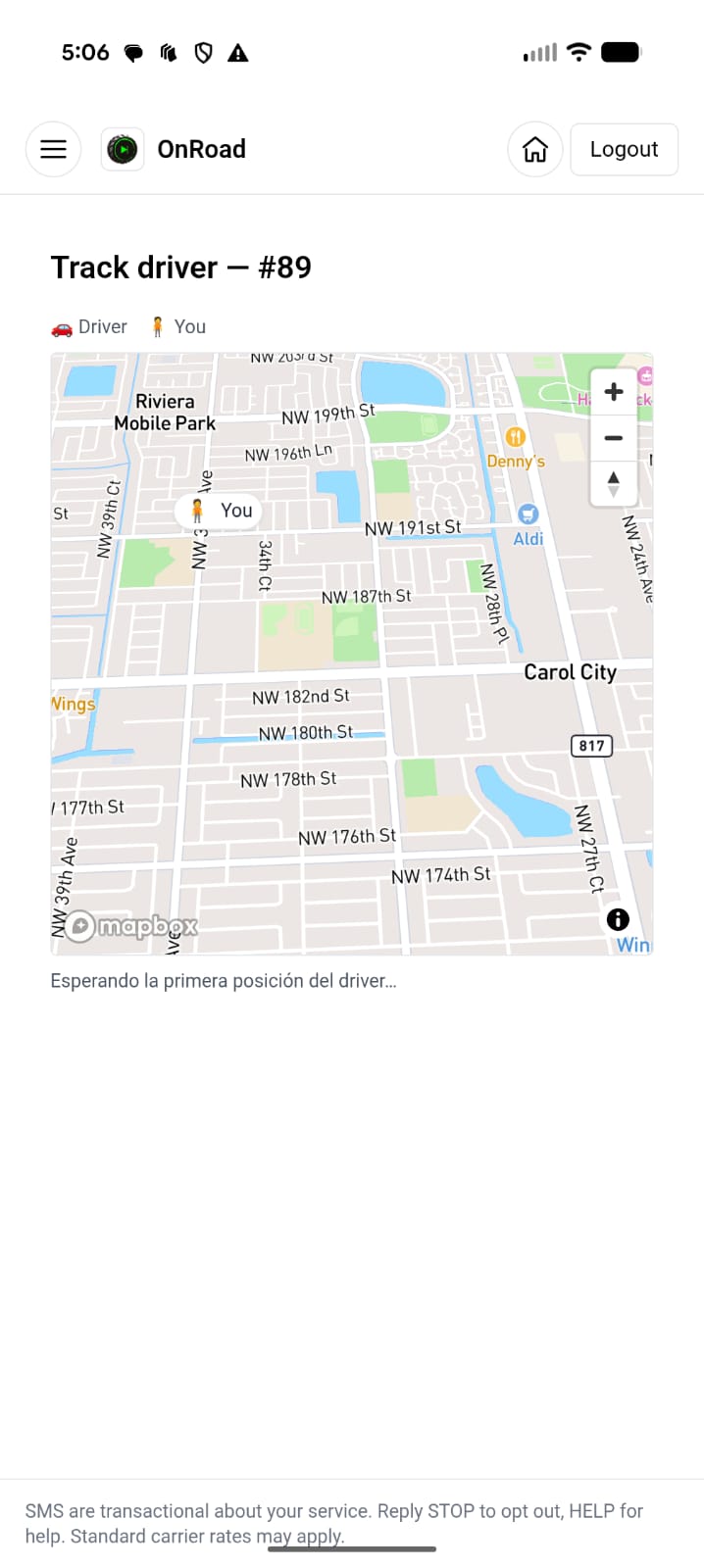Log out of OnRoad
The width and height of the screenshot is (704, 1568).
pyautogui.click(x=624, y=149)
